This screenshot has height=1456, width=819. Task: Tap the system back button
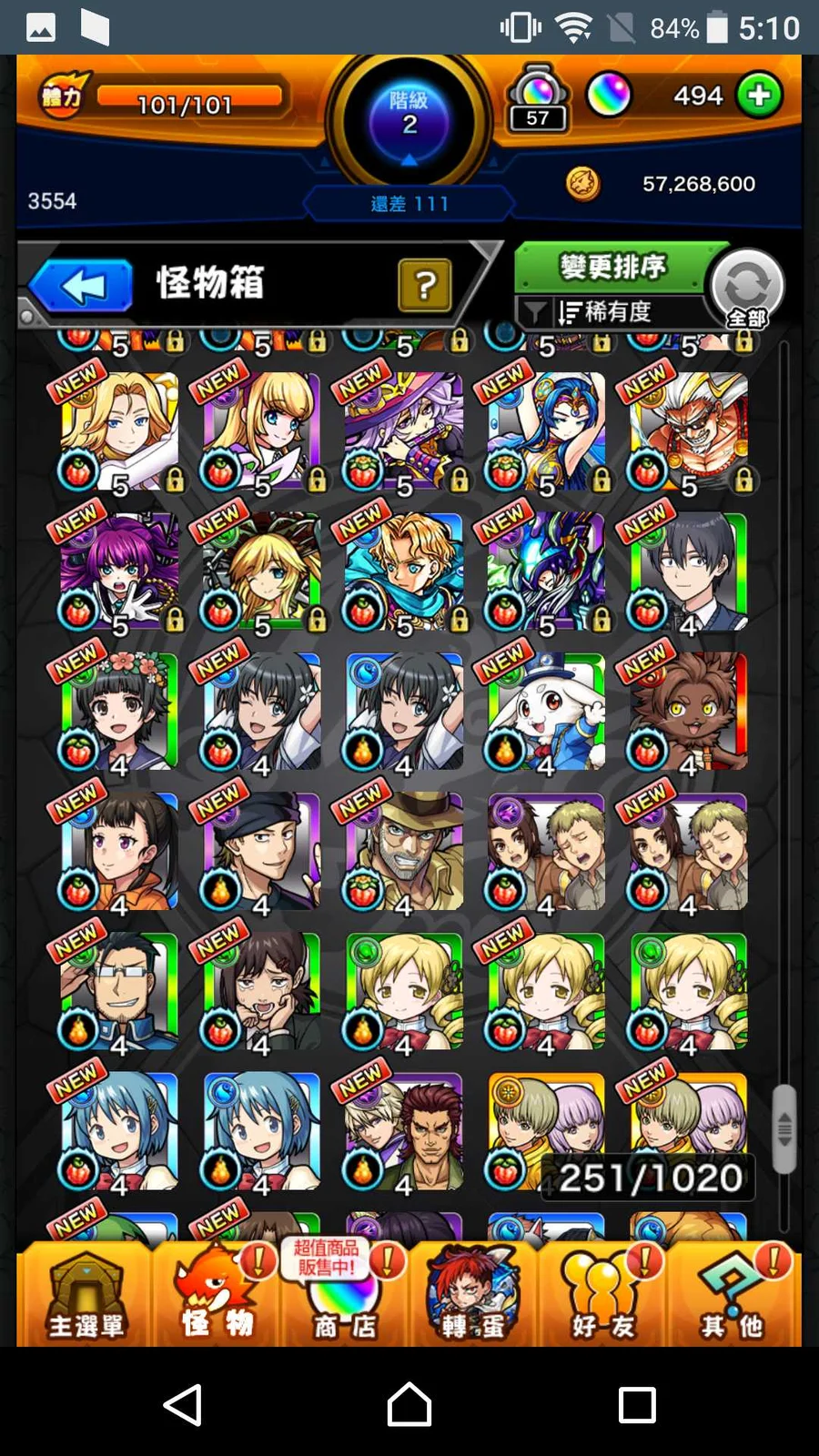(183, 1404)
